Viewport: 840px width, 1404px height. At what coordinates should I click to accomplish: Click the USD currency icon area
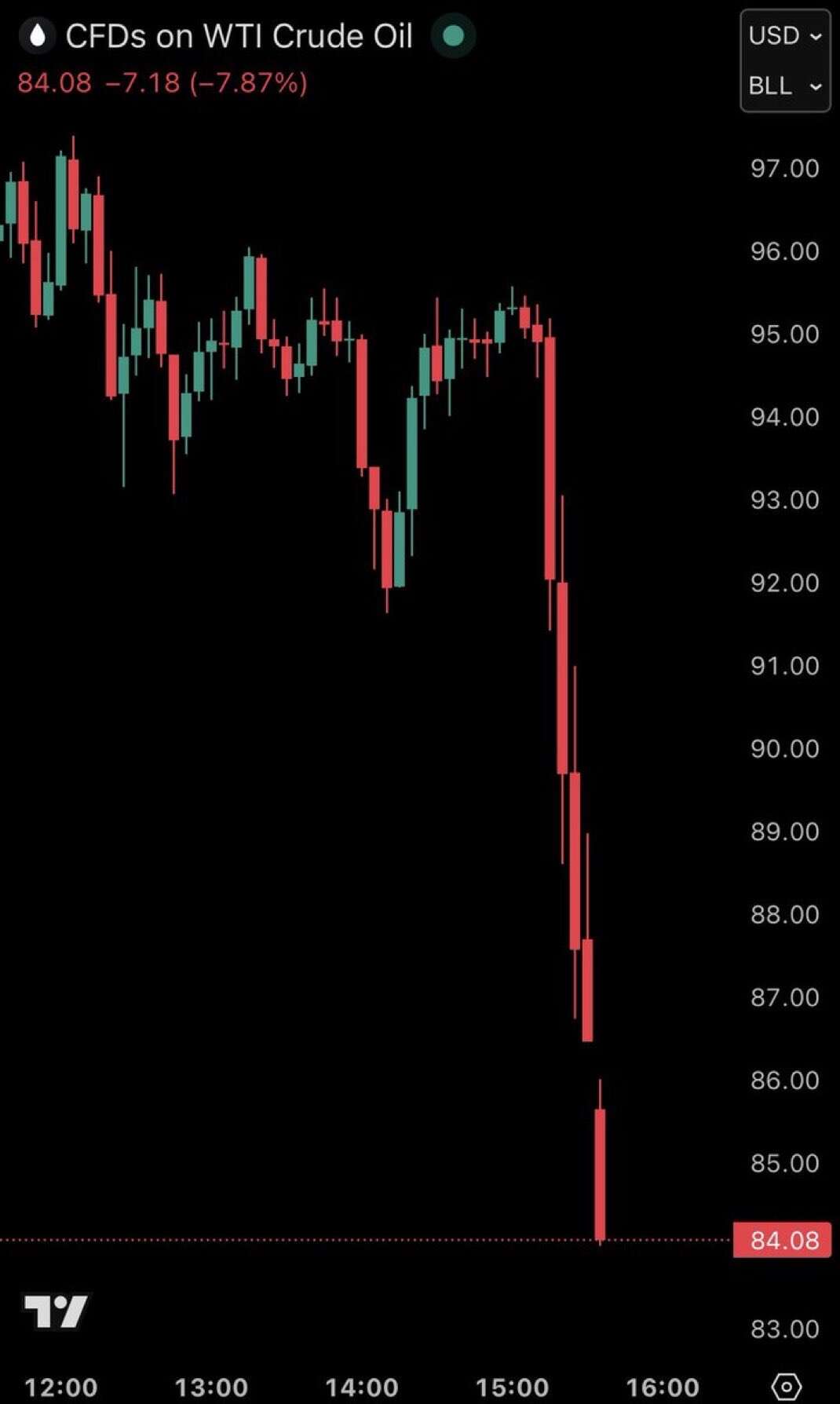pos(775,35)
